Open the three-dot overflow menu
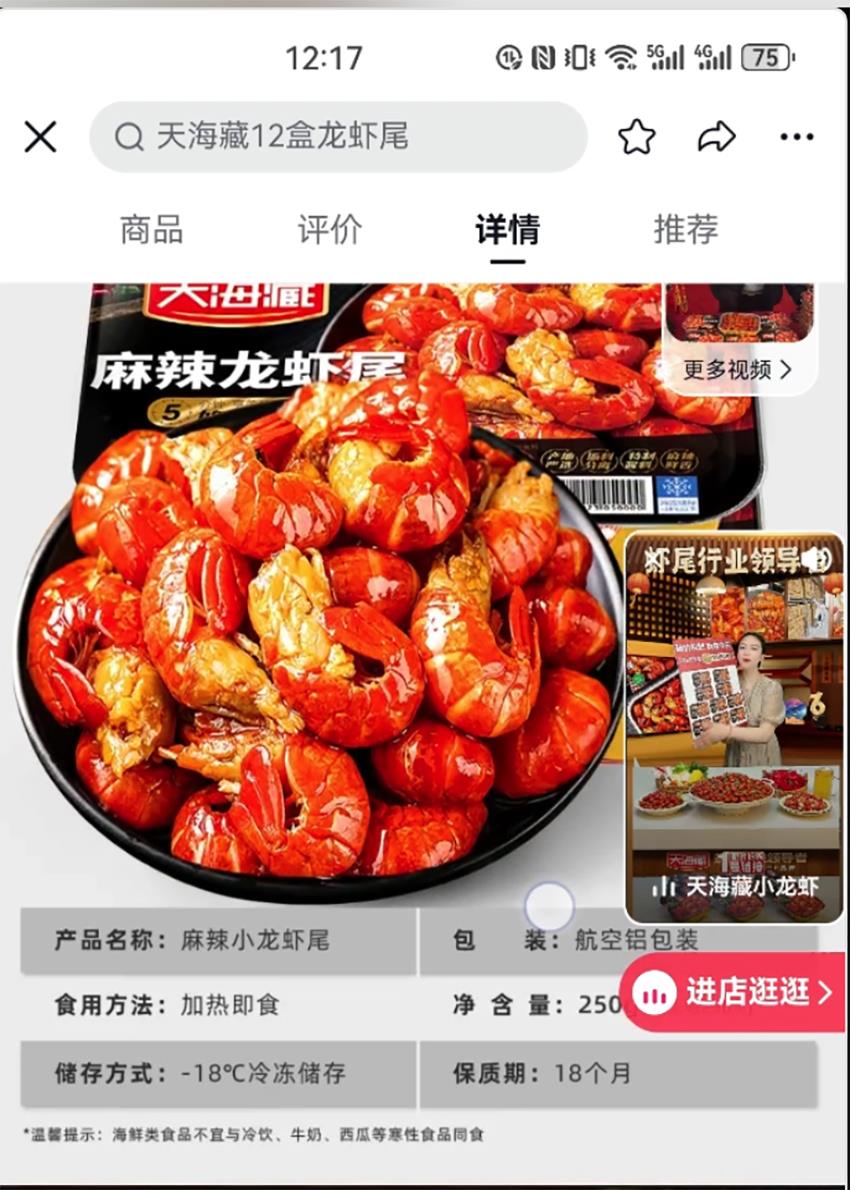This screenshot has width=850, height=1190. (x=796, y=137)
